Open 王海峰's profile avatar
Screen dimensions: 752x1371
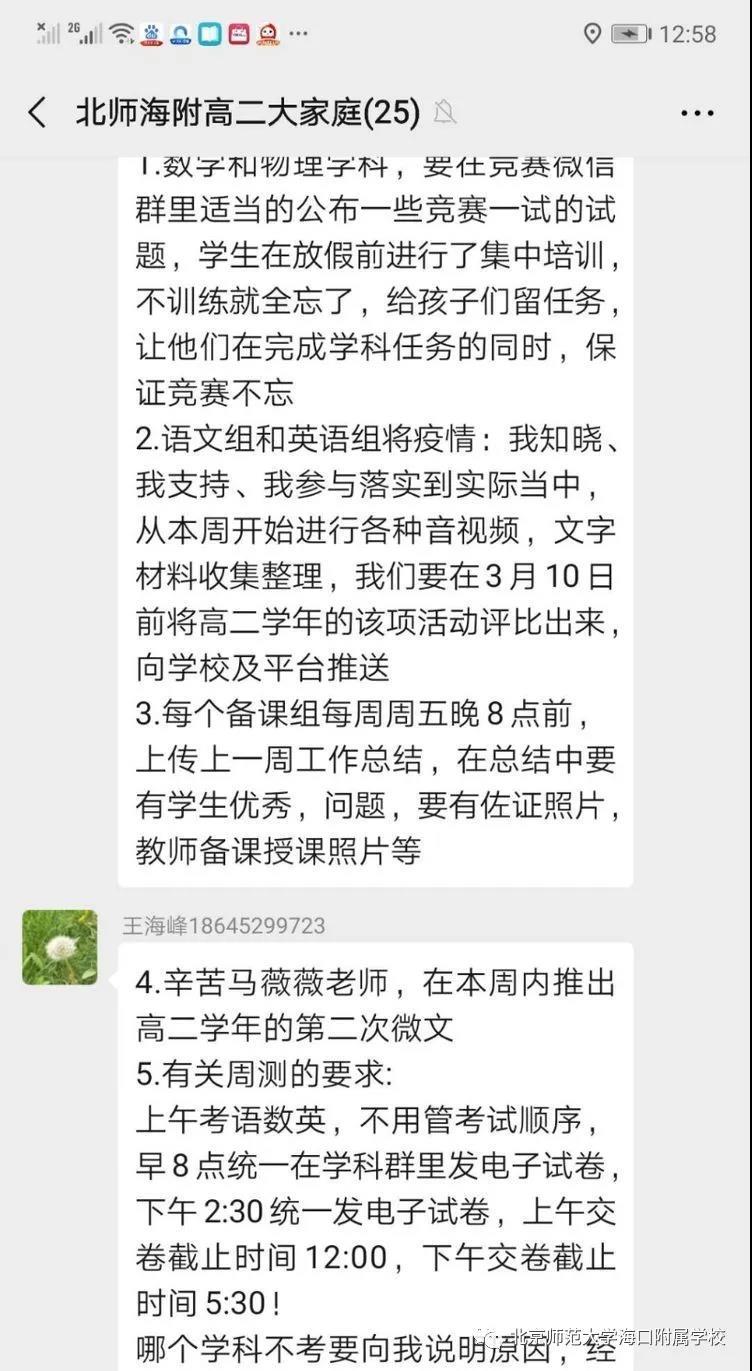60,947
